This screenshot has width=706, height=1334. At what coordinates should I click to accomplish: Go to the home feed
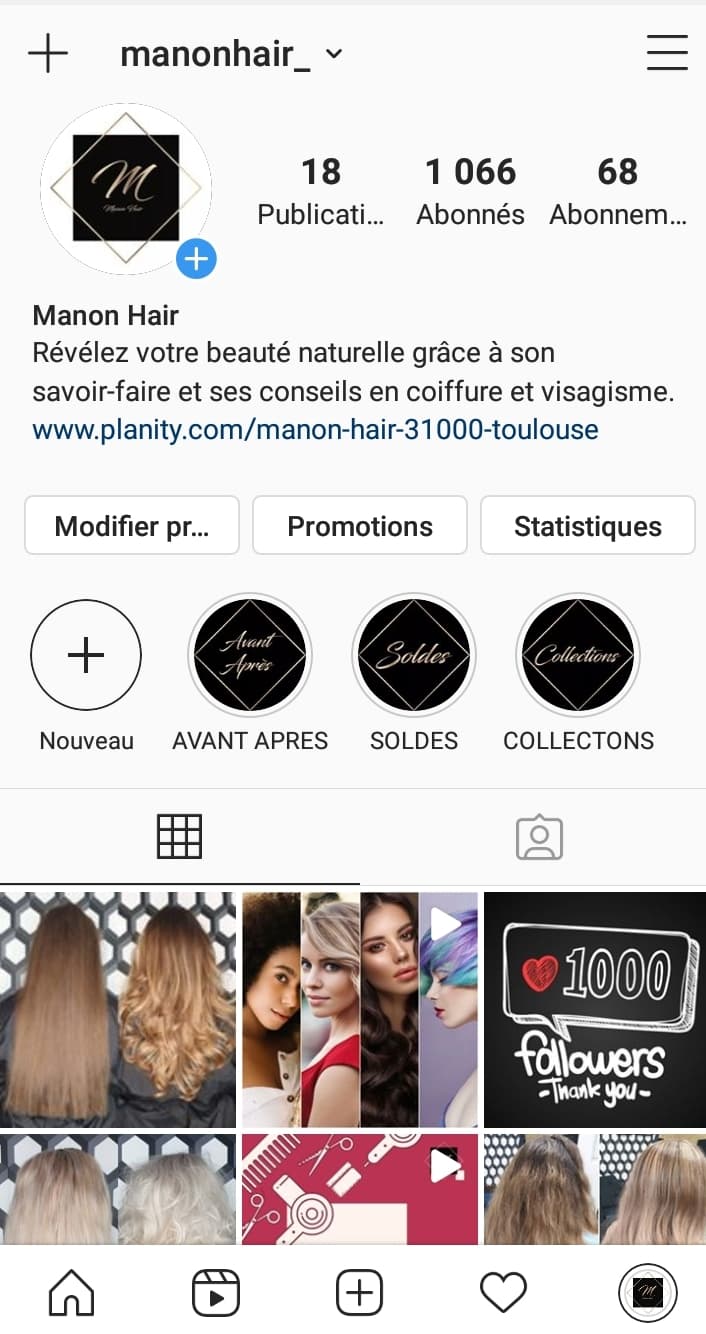tap(71, 1294)
